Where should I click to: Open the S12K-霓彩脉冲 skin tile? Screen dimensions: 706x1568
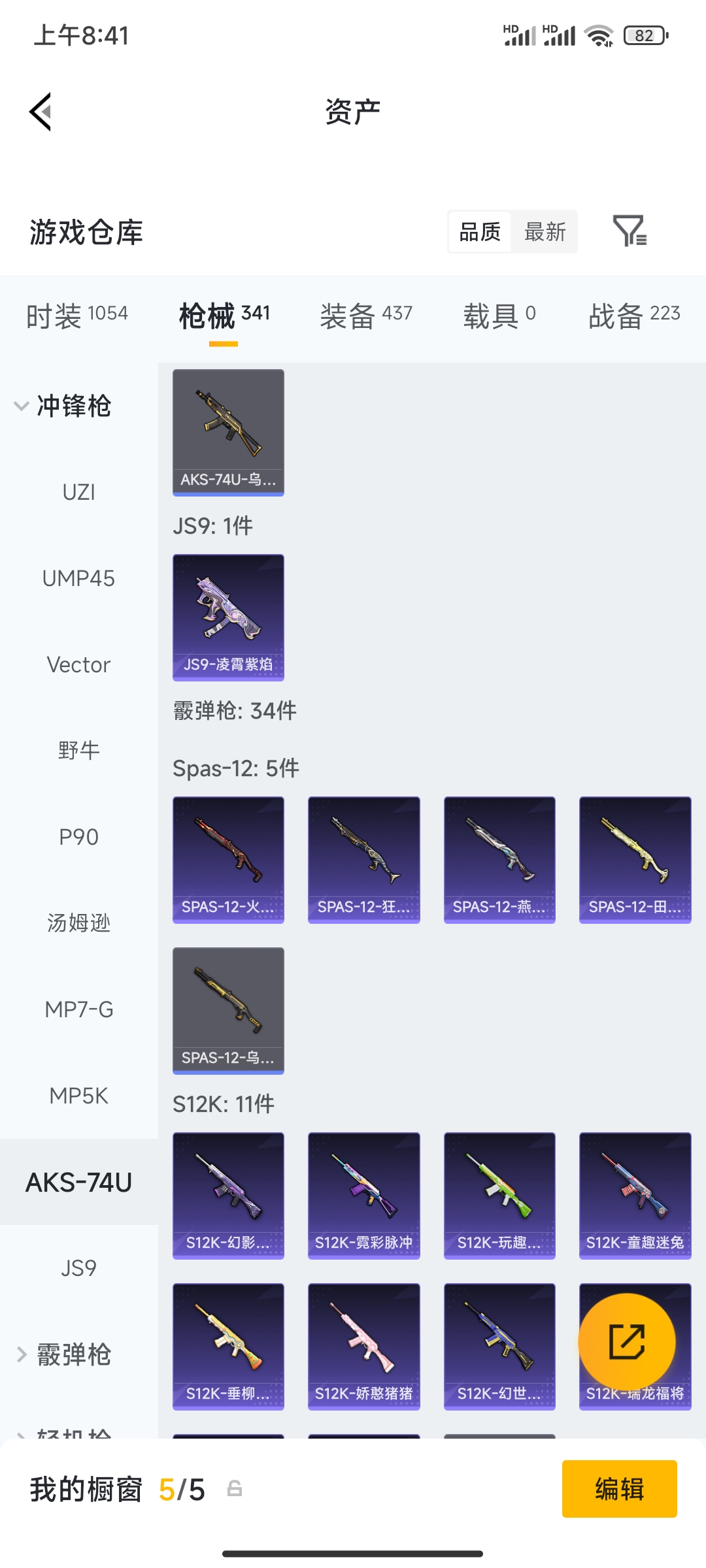pos(363,1196)
